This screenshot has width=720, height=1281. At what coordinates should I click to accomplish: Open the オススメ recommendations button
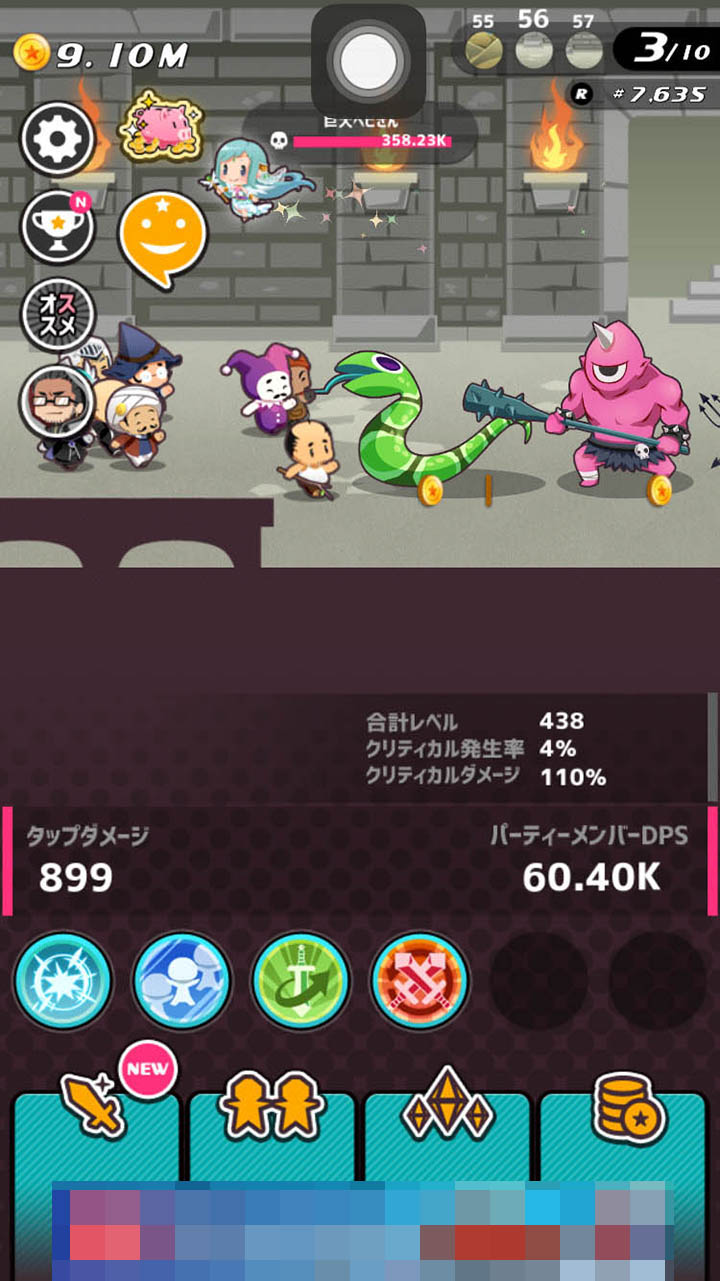pos(58,314)
